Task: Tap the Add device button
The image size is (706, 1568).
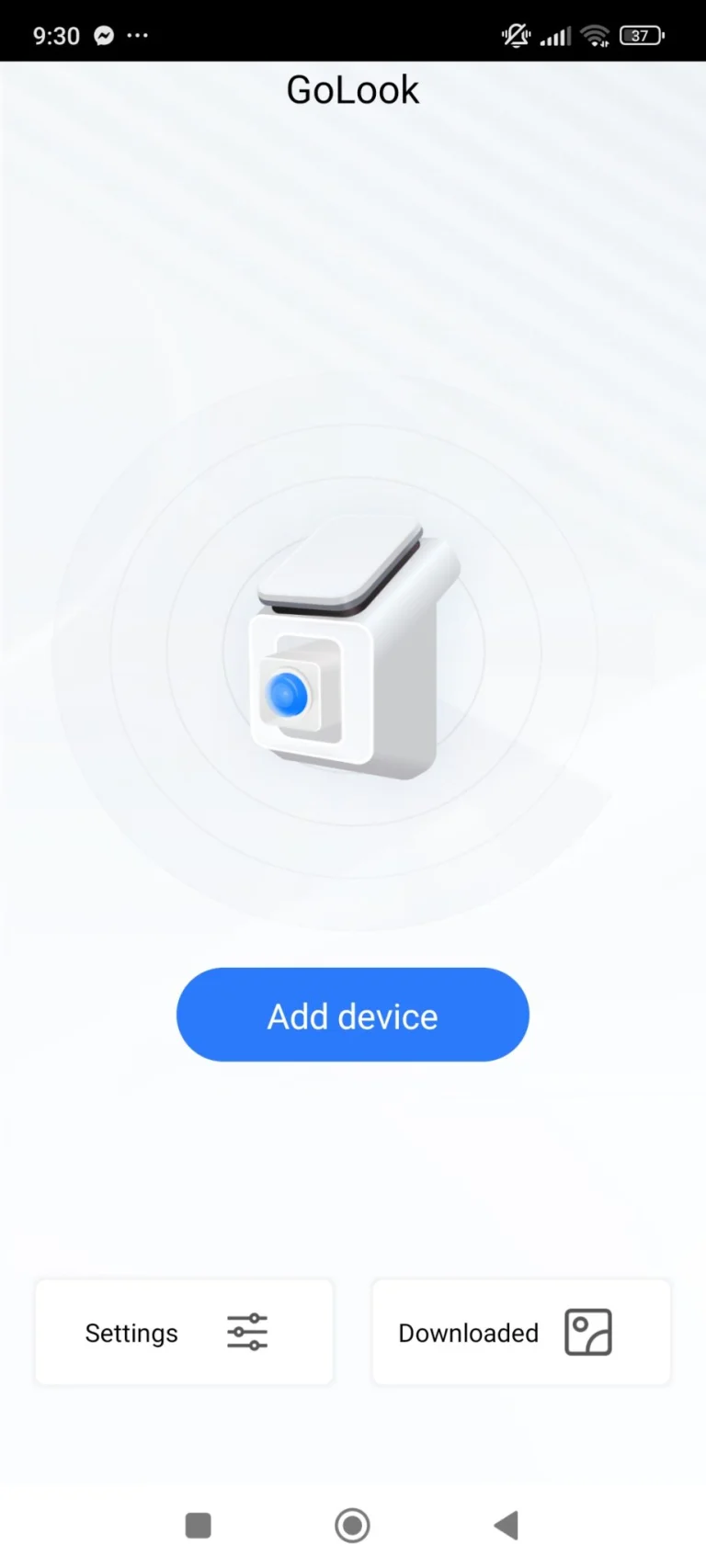Action: click(352, 1015)
